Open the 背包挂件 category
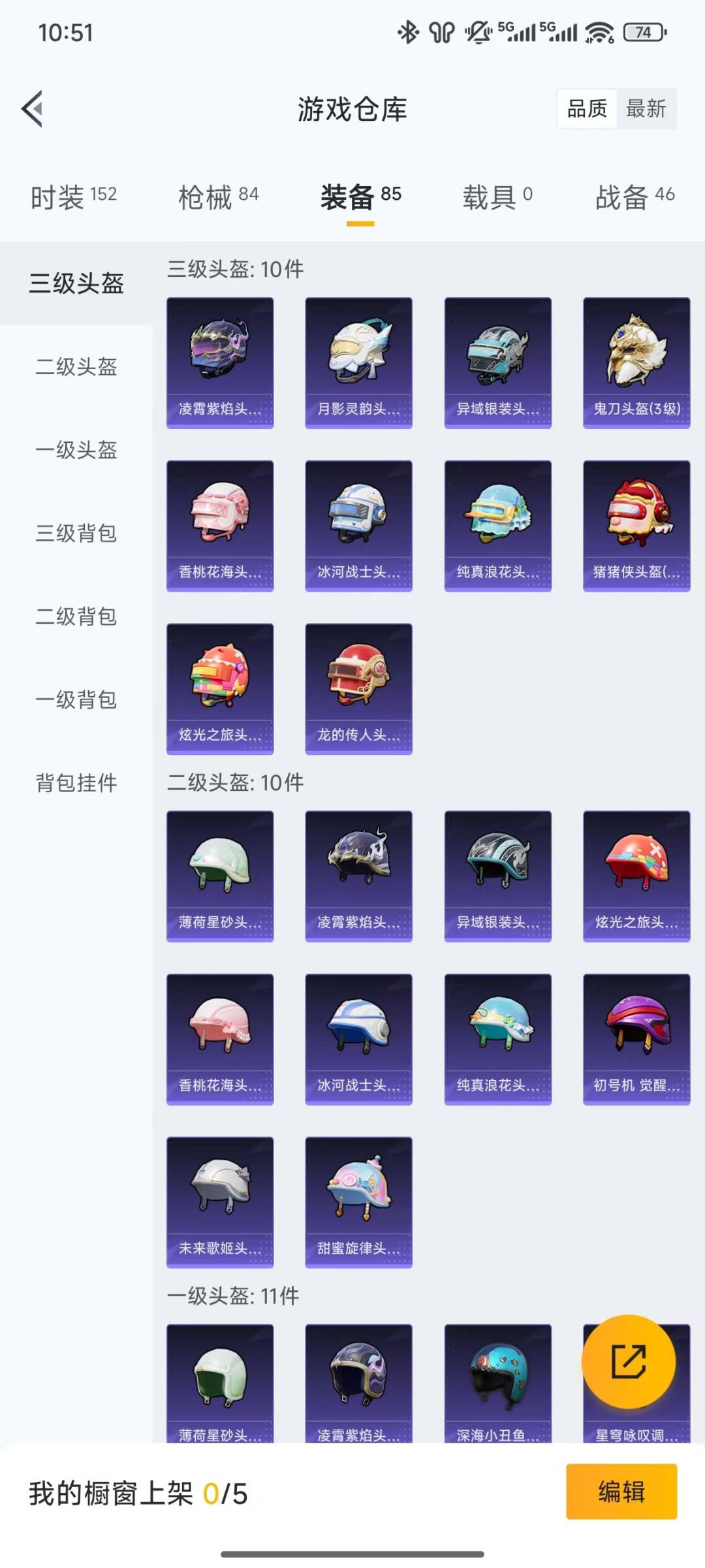 [x=76, y=782]
